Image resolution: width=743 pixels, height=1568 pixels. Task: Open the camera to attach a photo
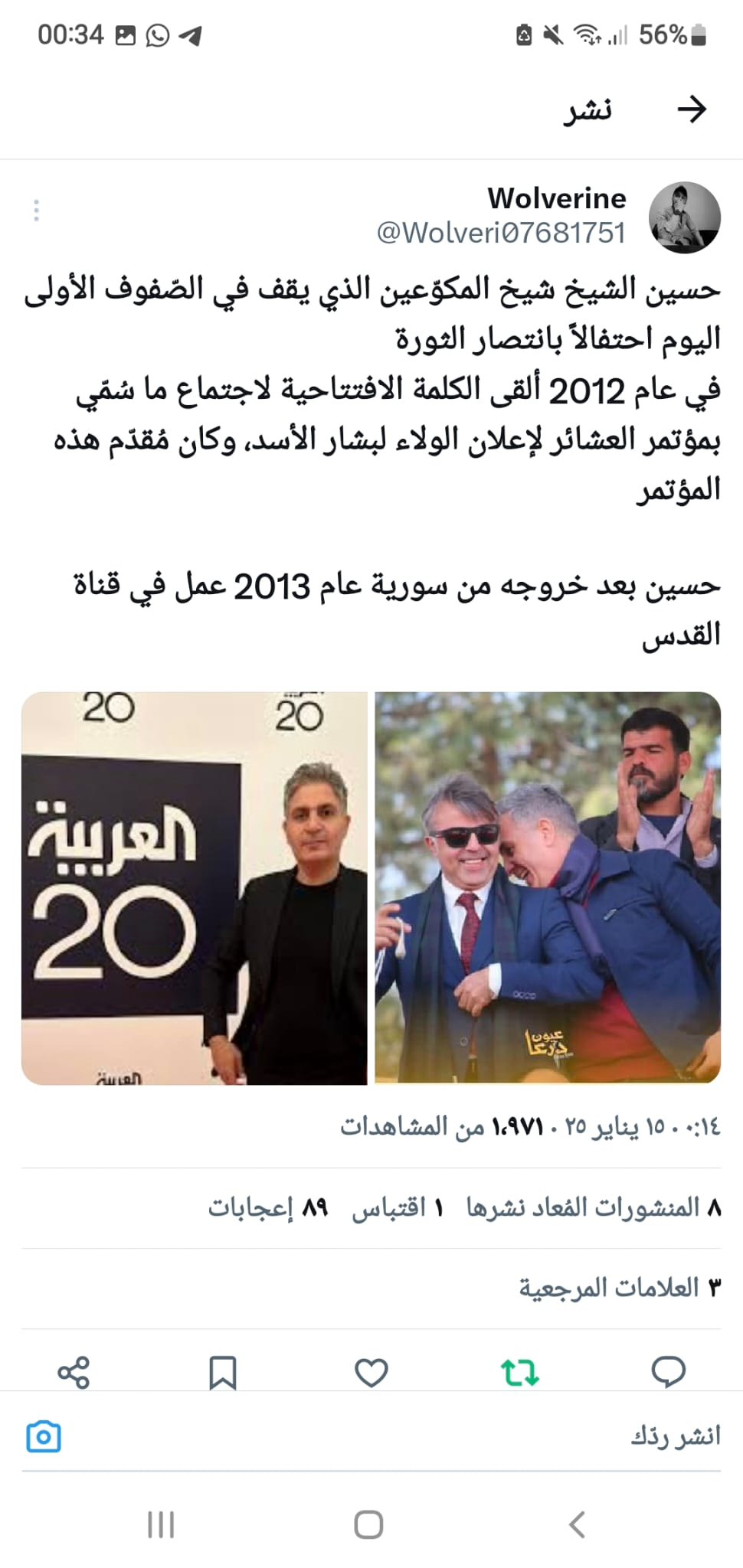click(x=44, y=1436)
